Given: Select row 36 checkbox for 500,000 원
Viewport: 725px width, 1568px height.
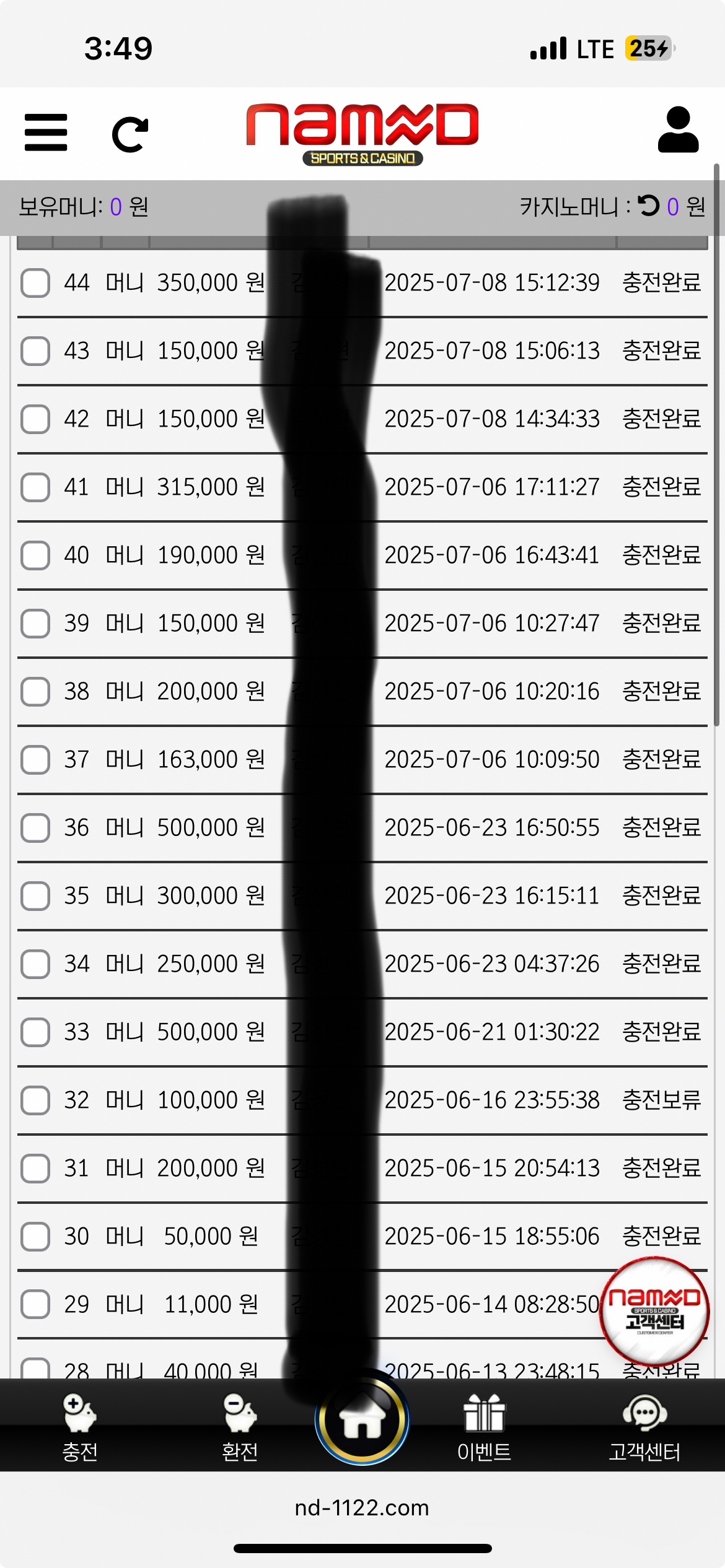Looking at the screenshot, I should point(35,828).
